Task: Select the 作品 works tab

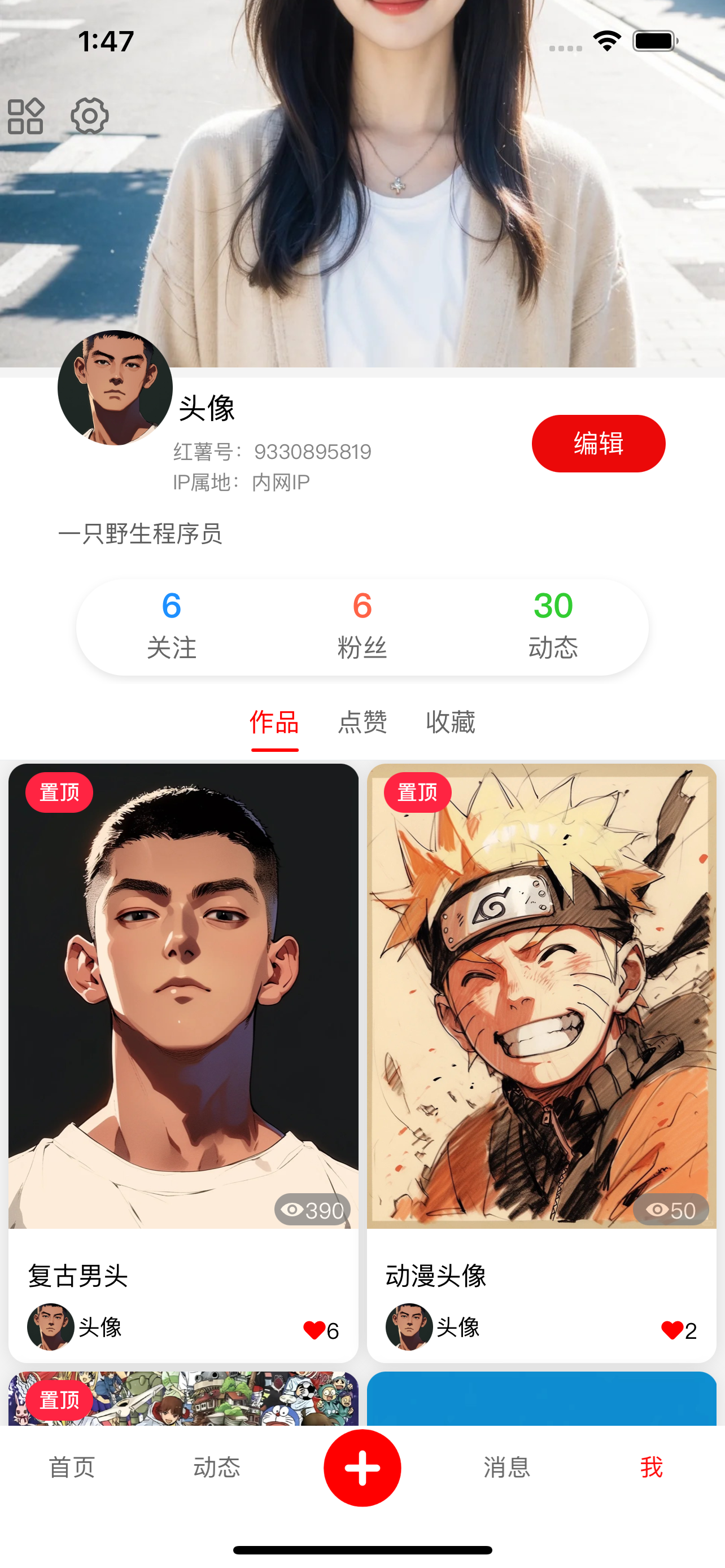Action: pos(274,722)
